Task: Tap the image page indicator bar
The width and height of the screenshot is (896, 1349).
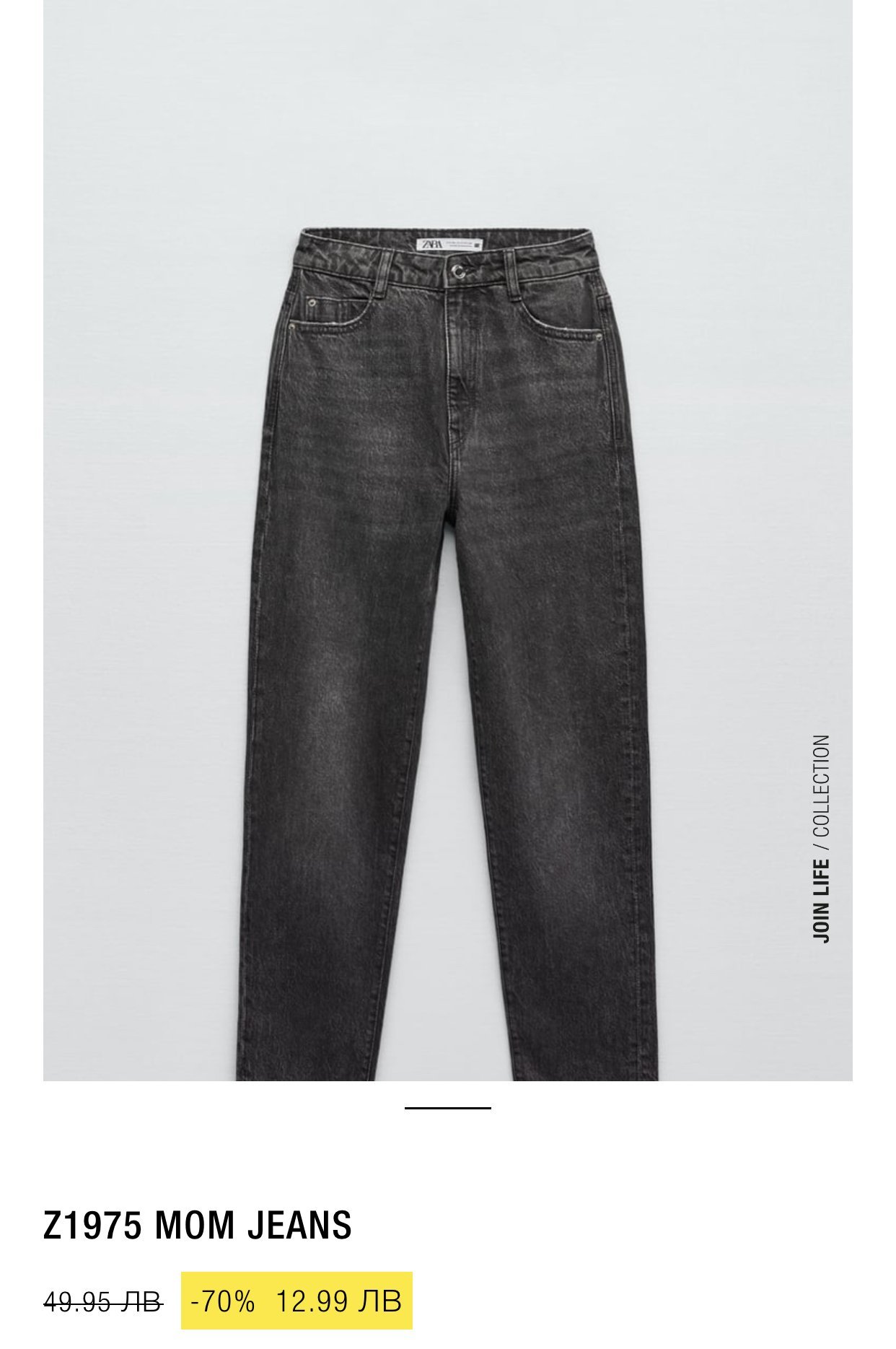Action: (447, 1107)
